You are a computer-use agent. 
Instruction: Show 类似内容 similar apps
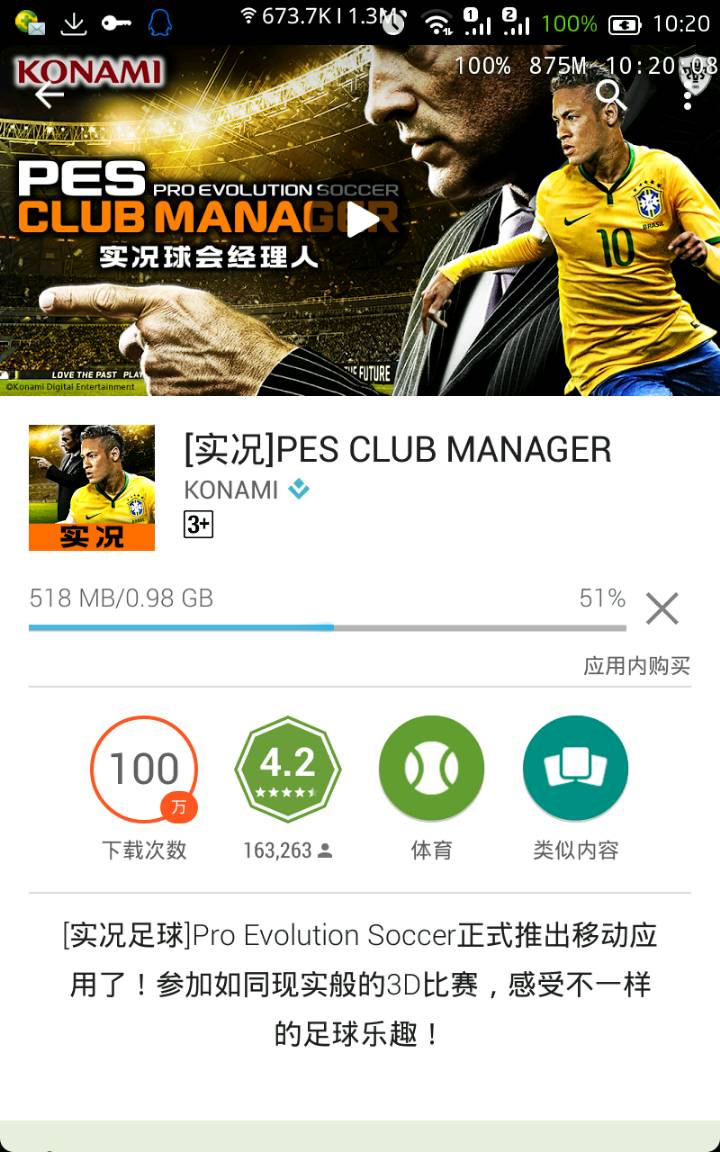(x=575, y=768)
